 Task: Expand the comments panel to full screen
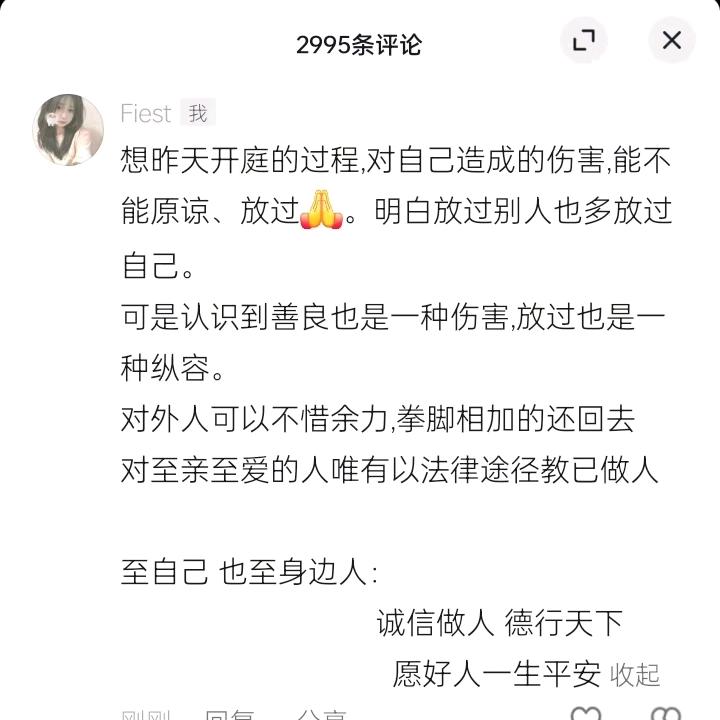[x=583, y=41]
